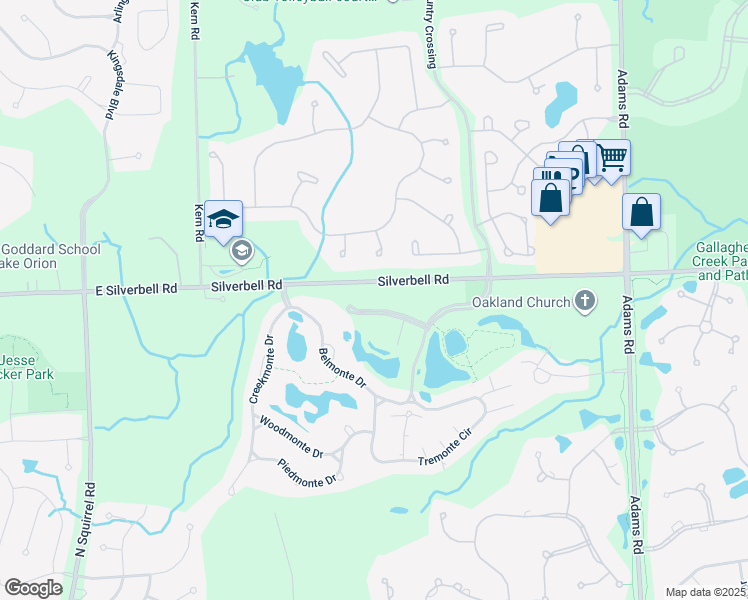Viewport: 748px width, 600px height.
Task: Tap the grey school pin below the graduation marker
Action: (241, 251)
